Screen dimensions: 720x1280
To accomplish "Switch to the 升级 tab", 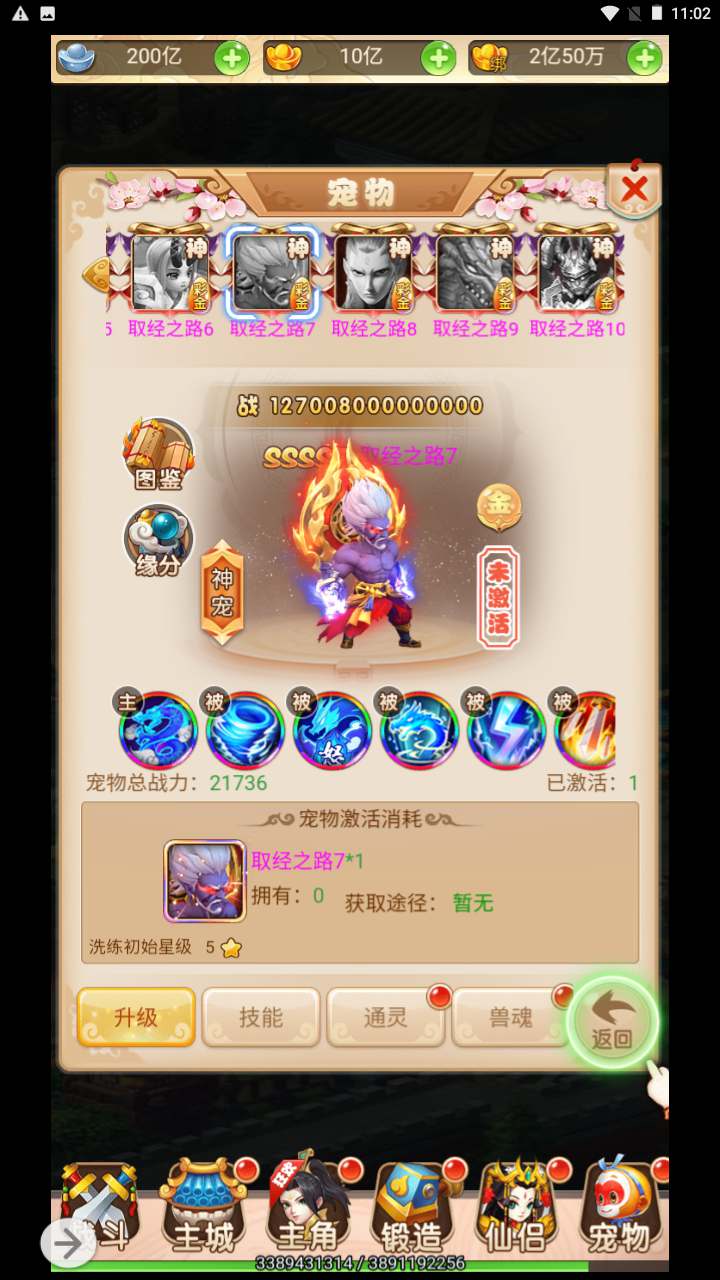I will click(x=136, y=1018).
